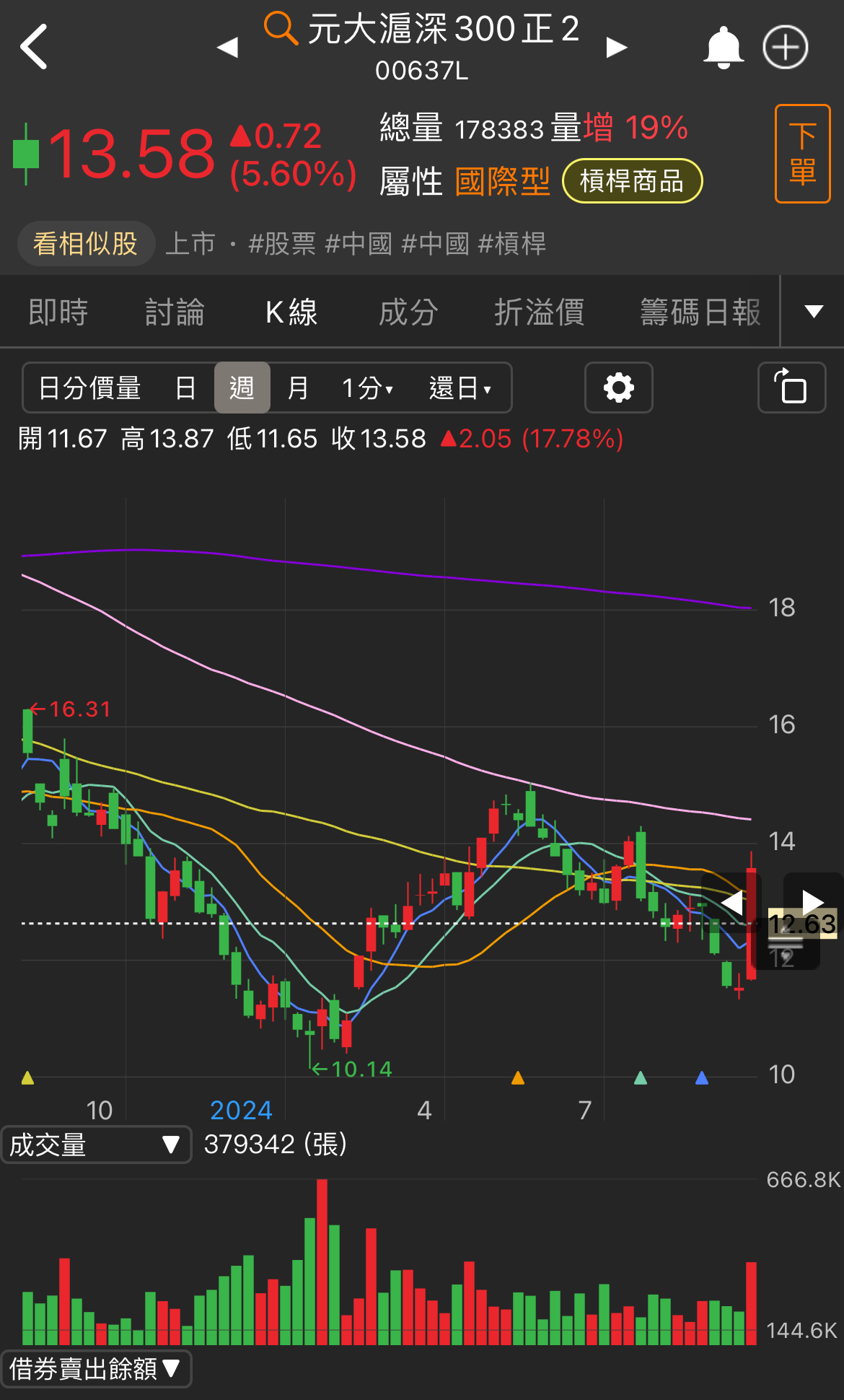Open the 籌碼日報 tab
Image resolution: width=844 pixels, height=1400 pixels.
click(x=700, y=312)
